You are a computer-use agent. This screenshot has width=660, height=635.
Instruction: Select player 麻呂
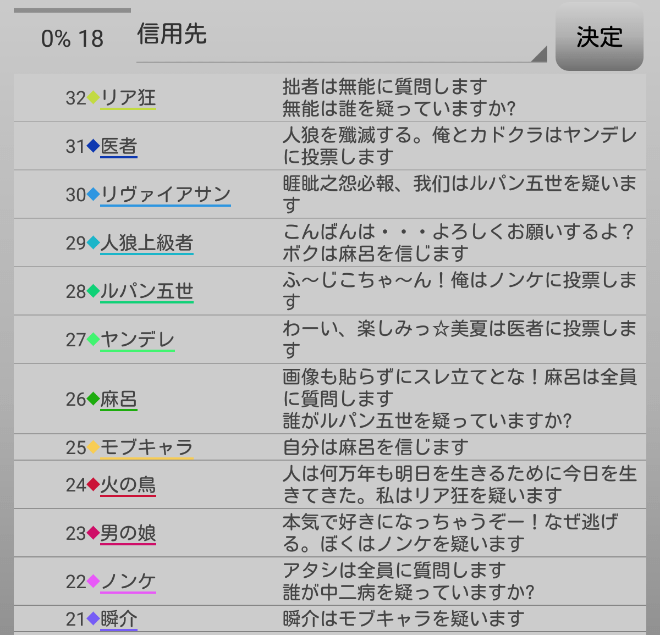click(x=118, y=400)
